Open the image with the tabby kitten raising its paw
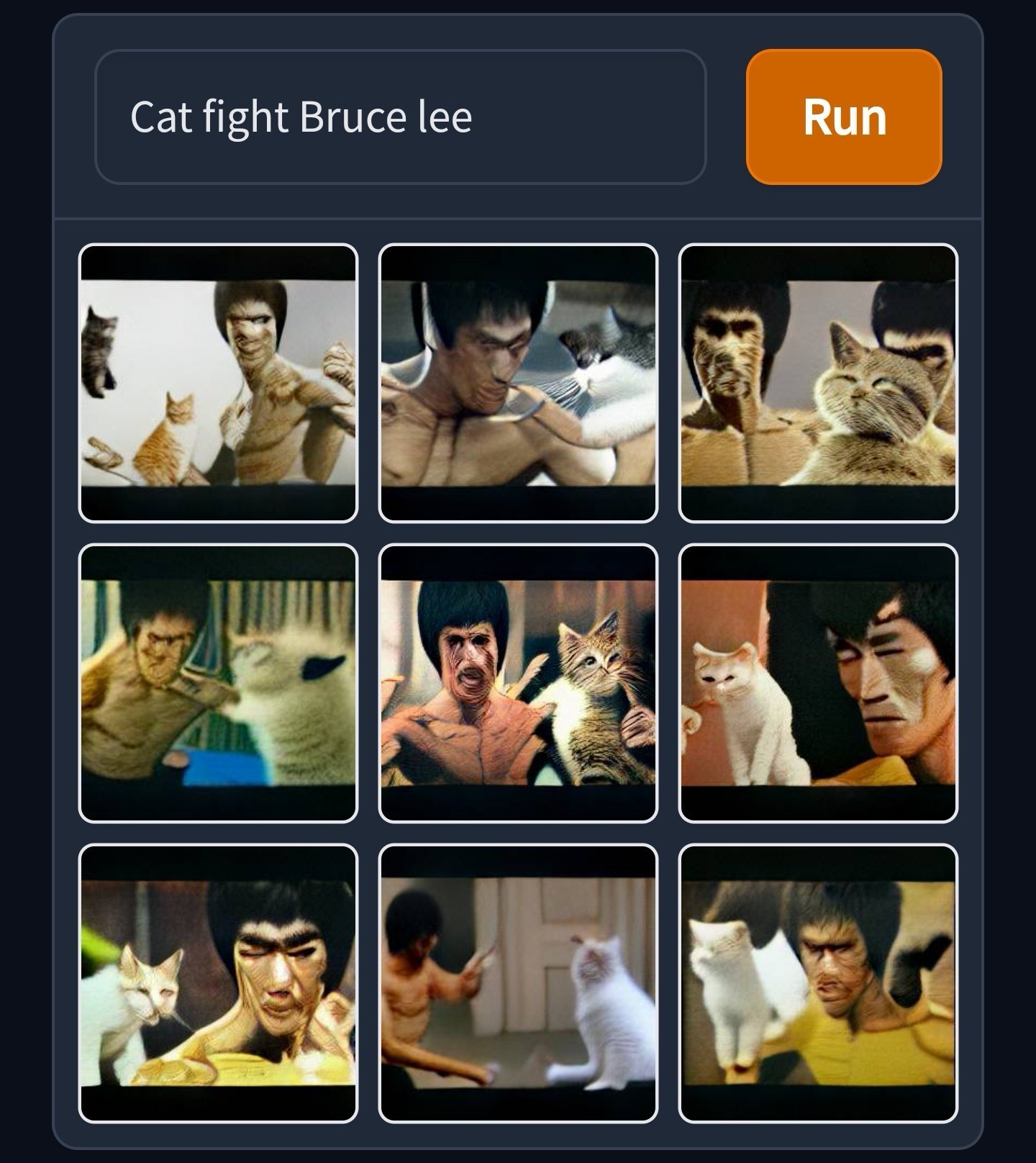The image size is (1036, 1163). pyautogui.click(x=518, y=682)
